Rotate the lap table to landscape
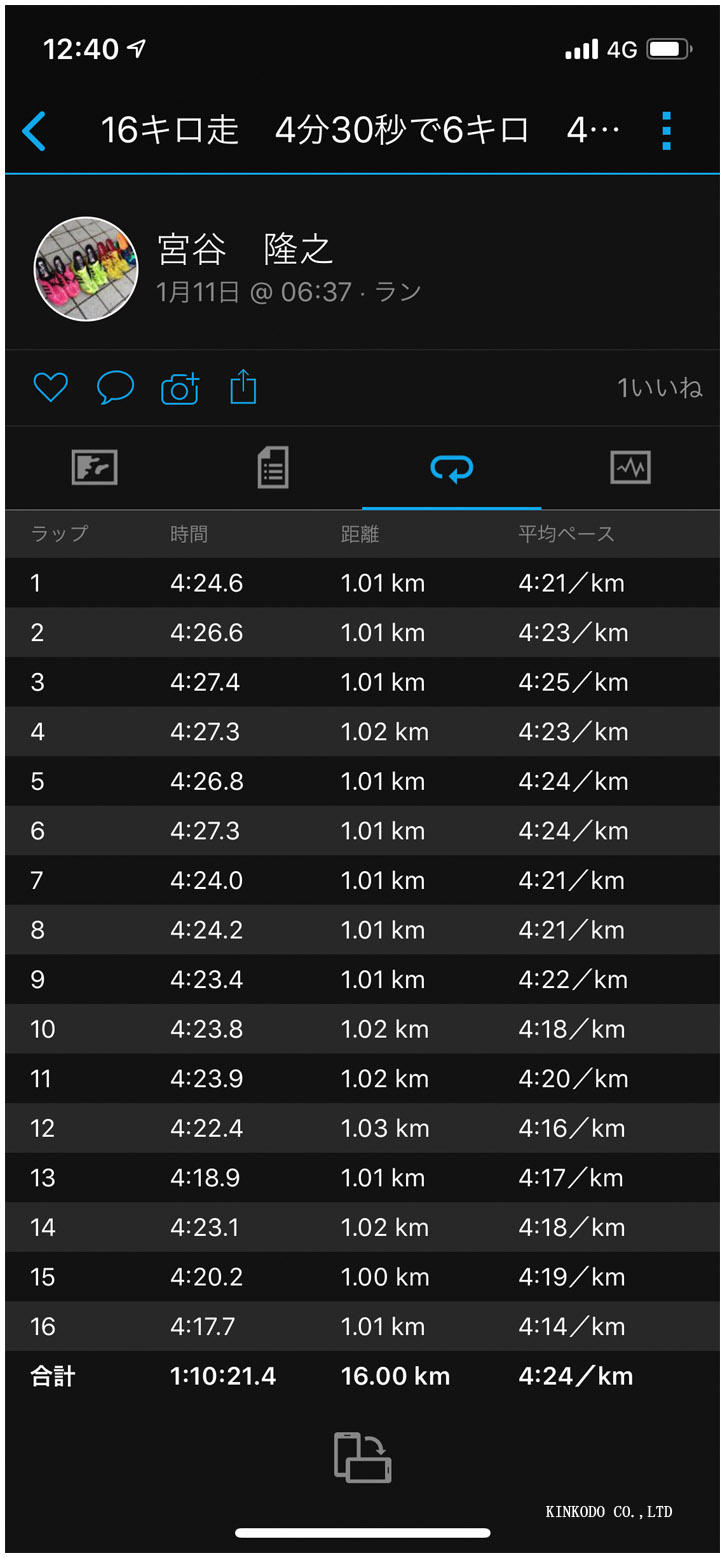The image size is (725, 1558). [x=362, y=1457]
